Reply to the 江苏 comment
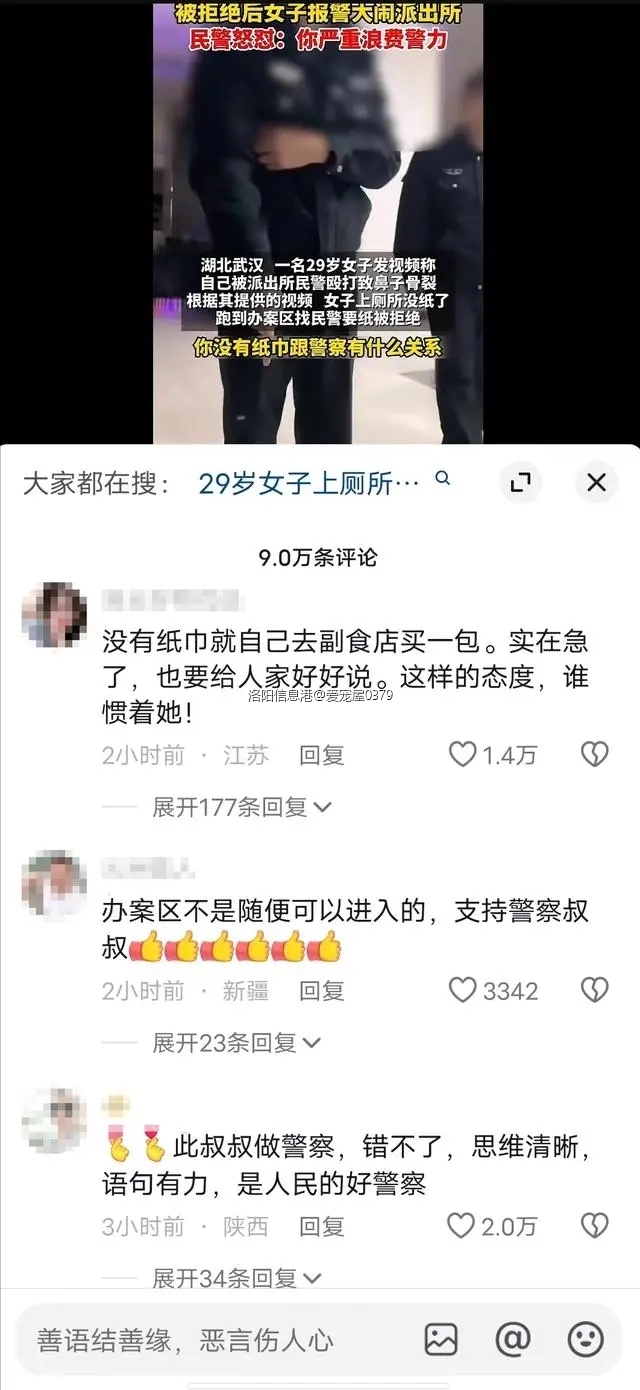 [x=321, y=755]
